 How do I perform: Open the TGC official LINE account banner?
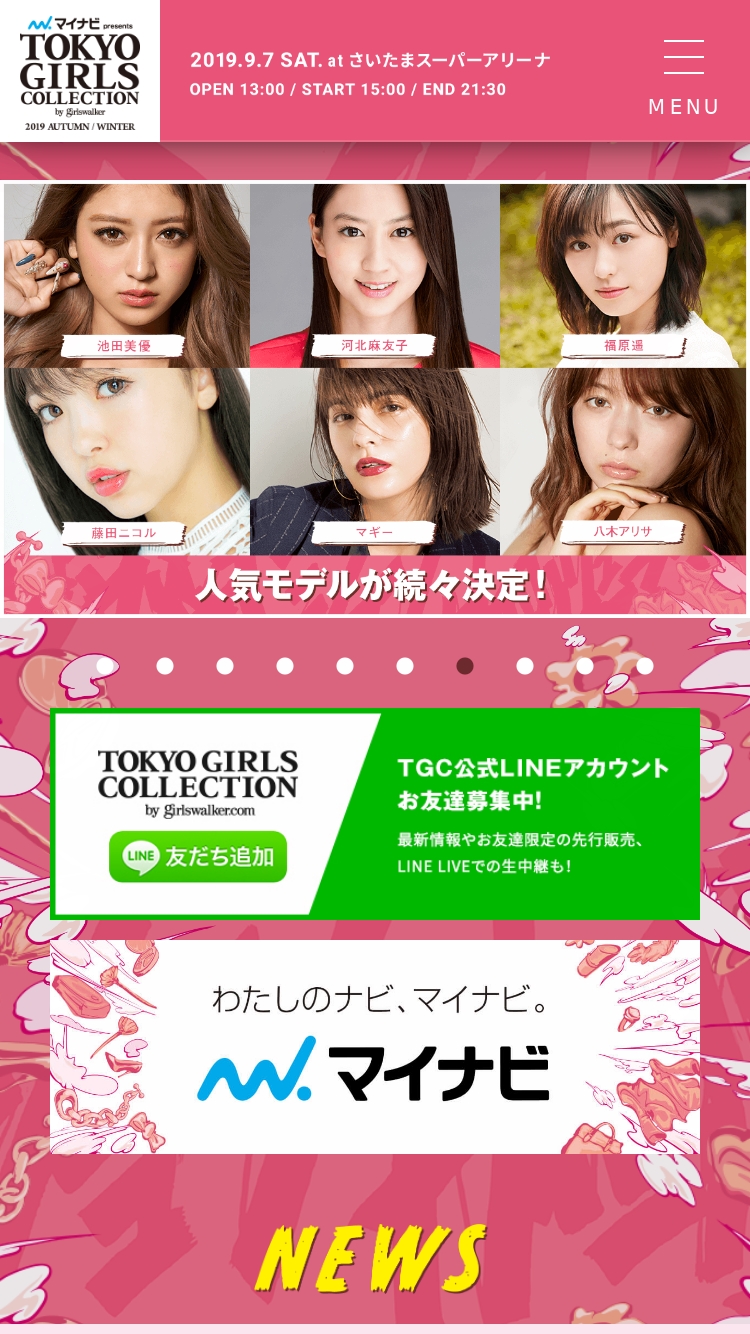click(375, 814)
